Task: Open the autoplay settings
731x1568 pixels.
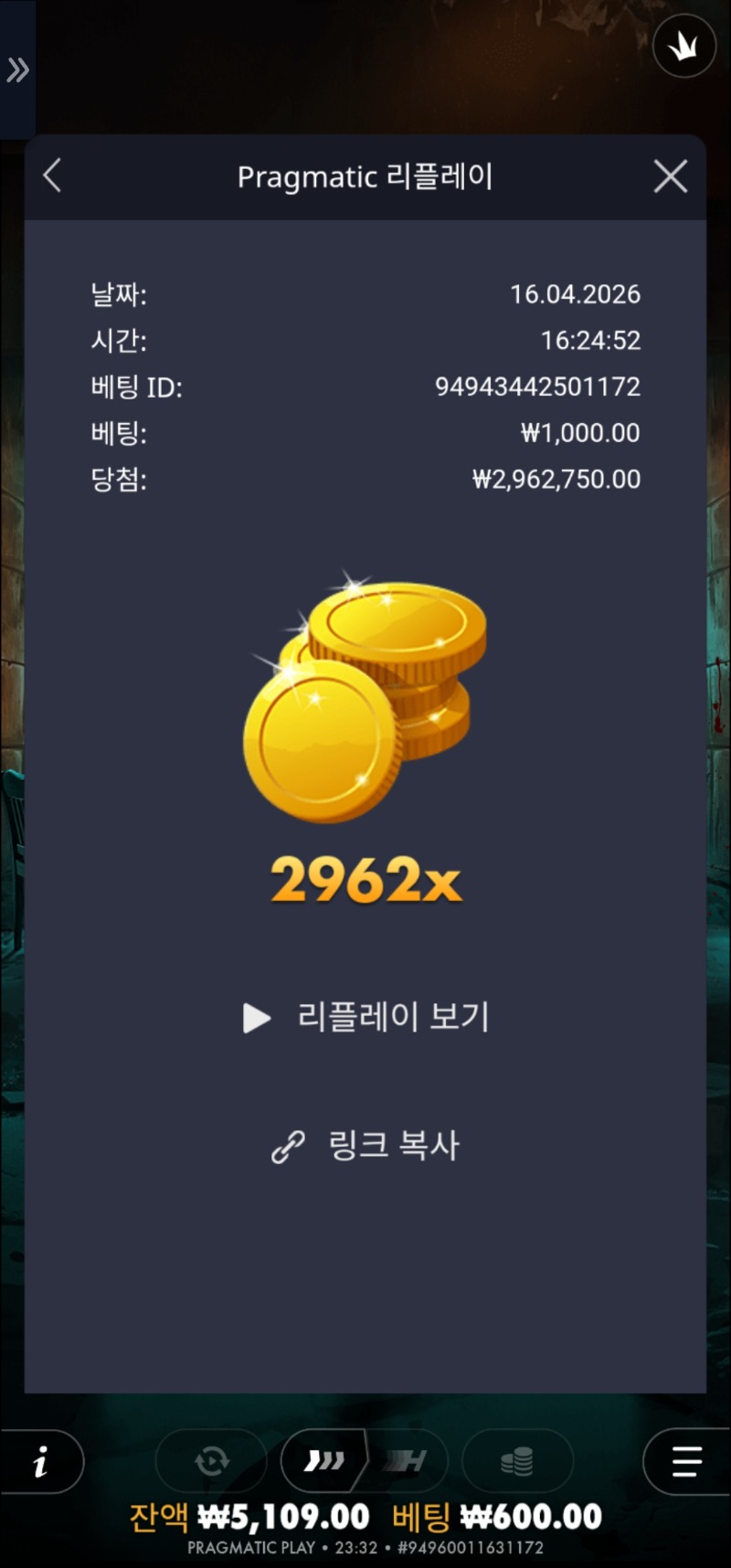Action: 211,1461
